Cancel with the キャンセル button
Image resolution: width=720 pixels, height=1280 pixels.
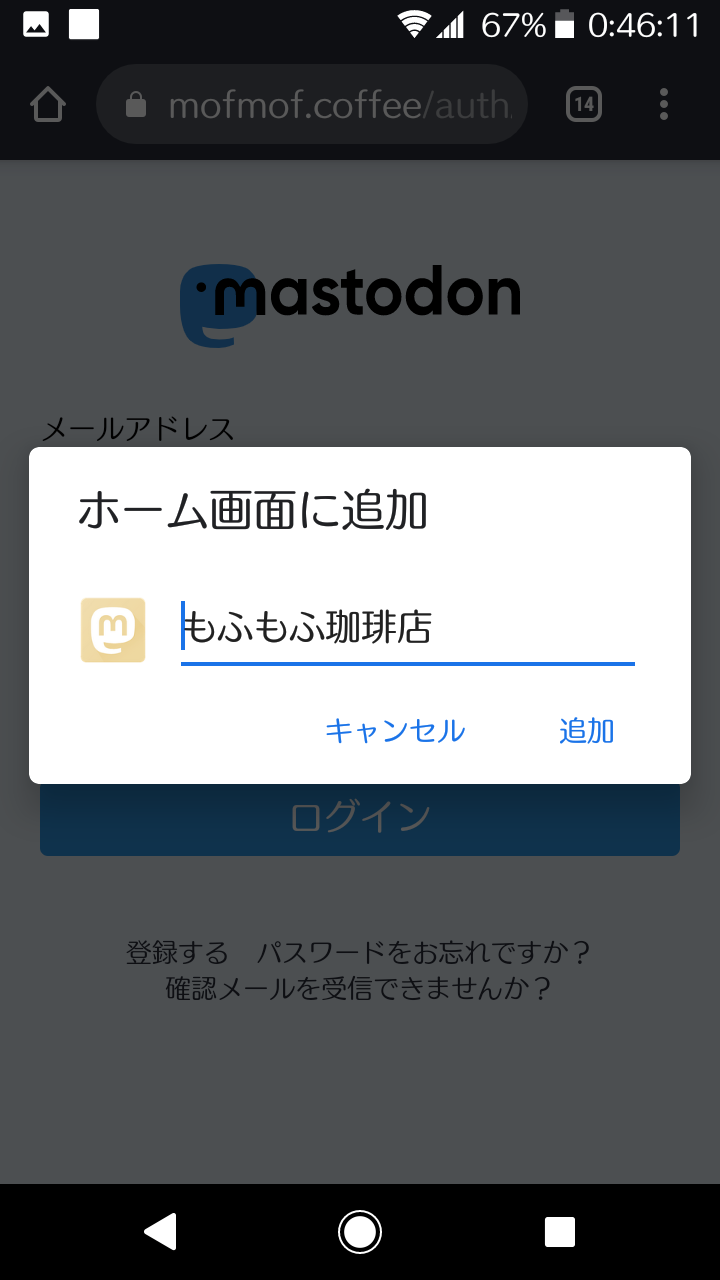(x=395, y=731)
